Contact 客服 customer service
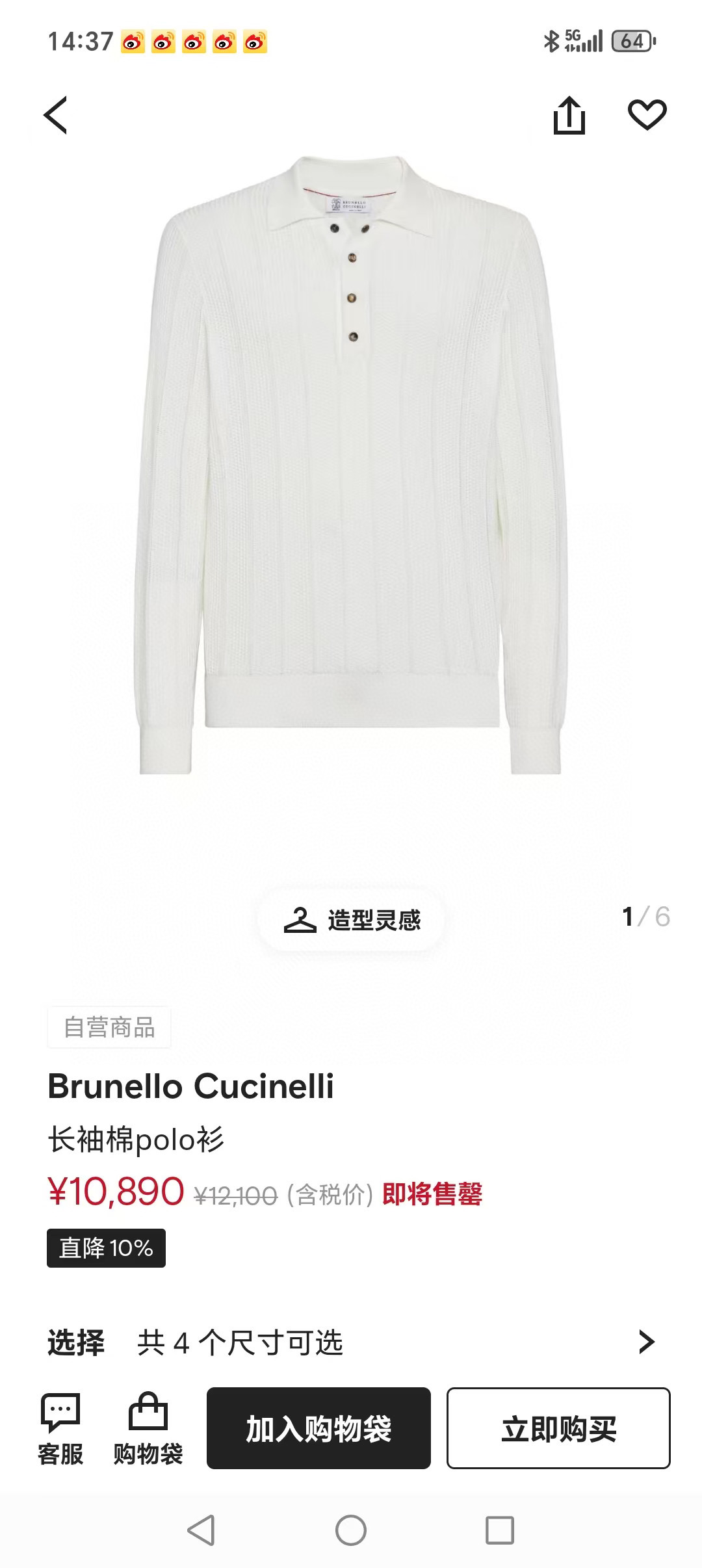The image size is (702, 1568). [60, 1429]
